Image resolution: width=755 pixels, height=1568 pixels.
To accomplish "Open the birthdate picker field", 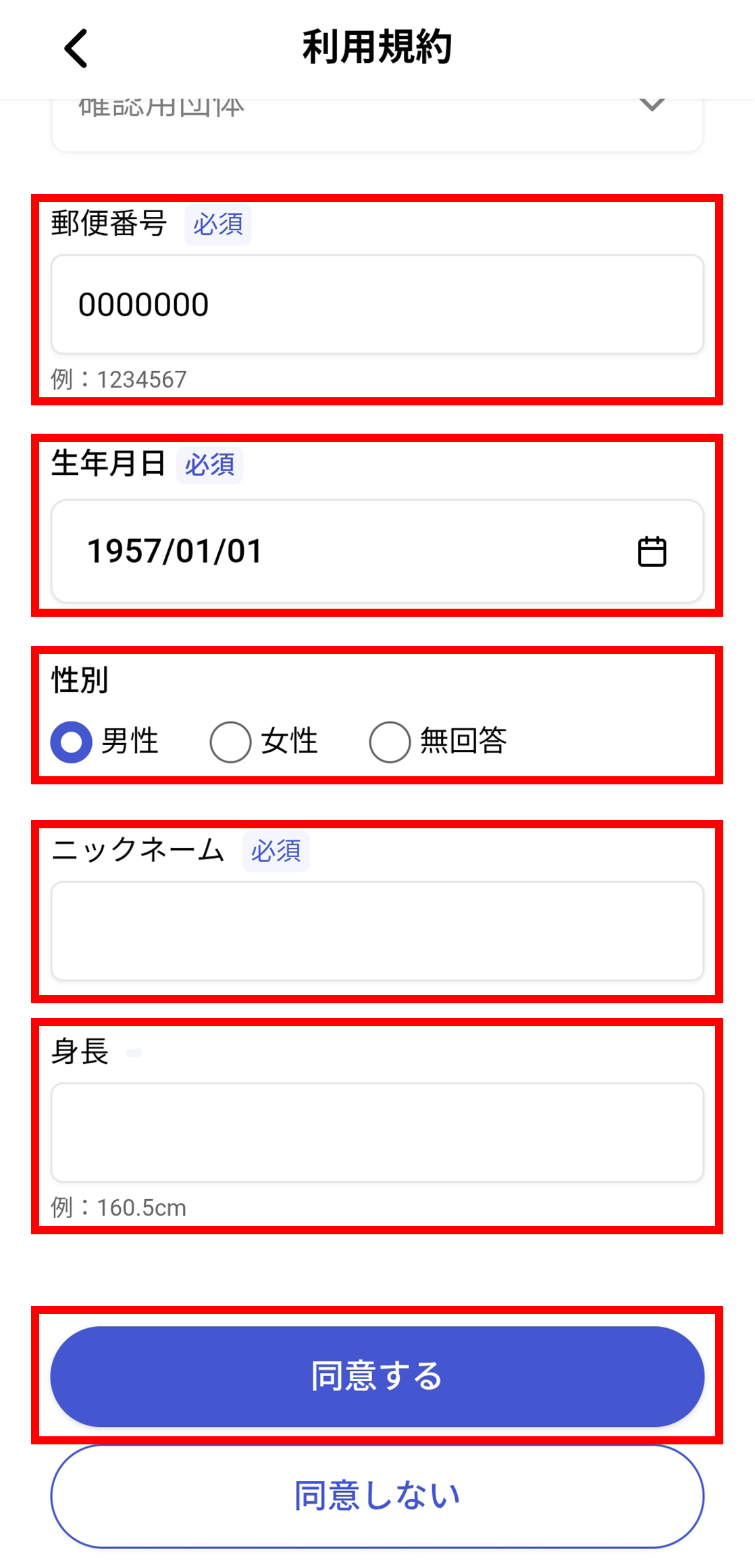I will [304, 551].
